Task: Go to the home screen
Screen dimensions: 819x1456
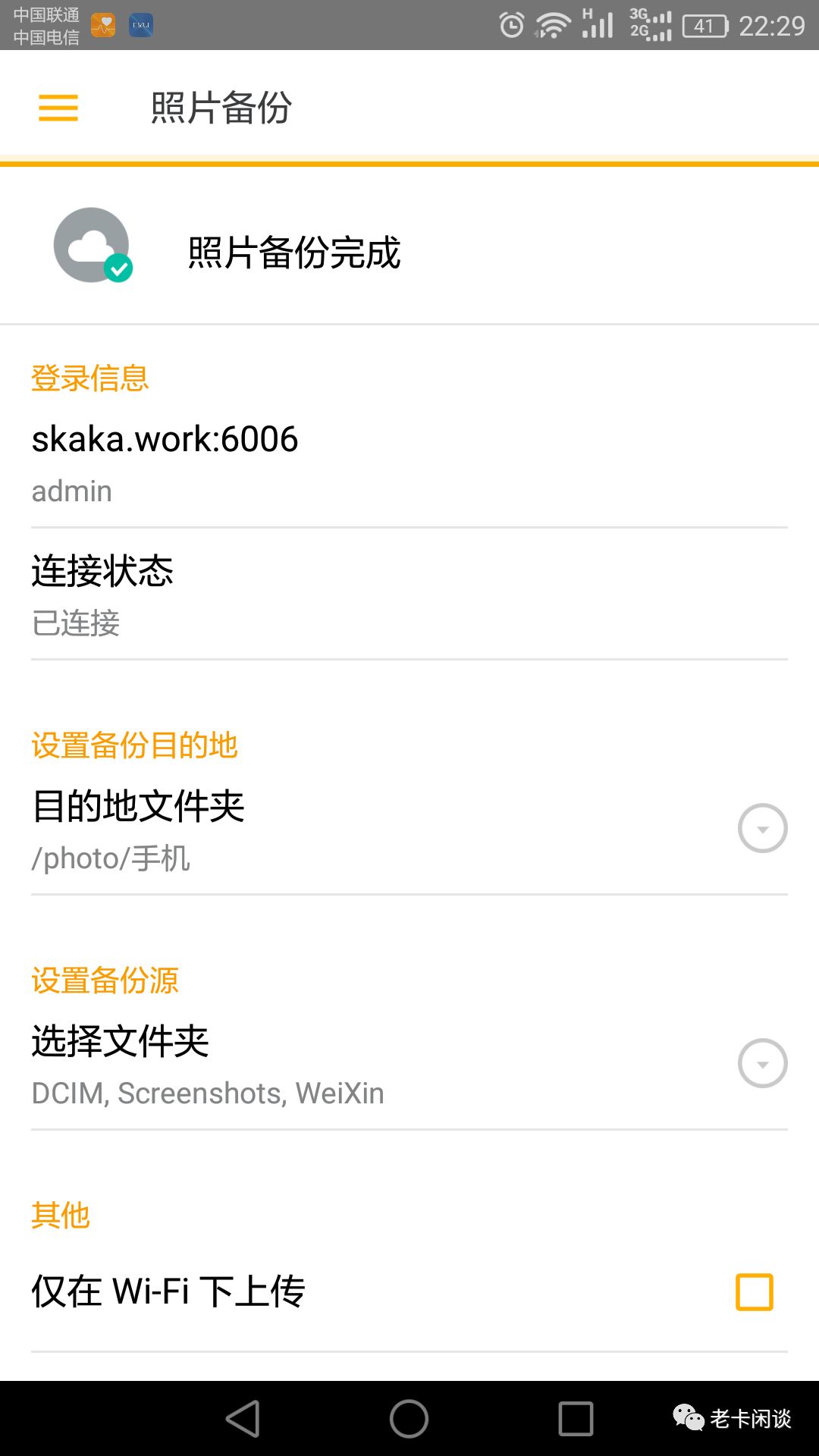Action: 409,1419
